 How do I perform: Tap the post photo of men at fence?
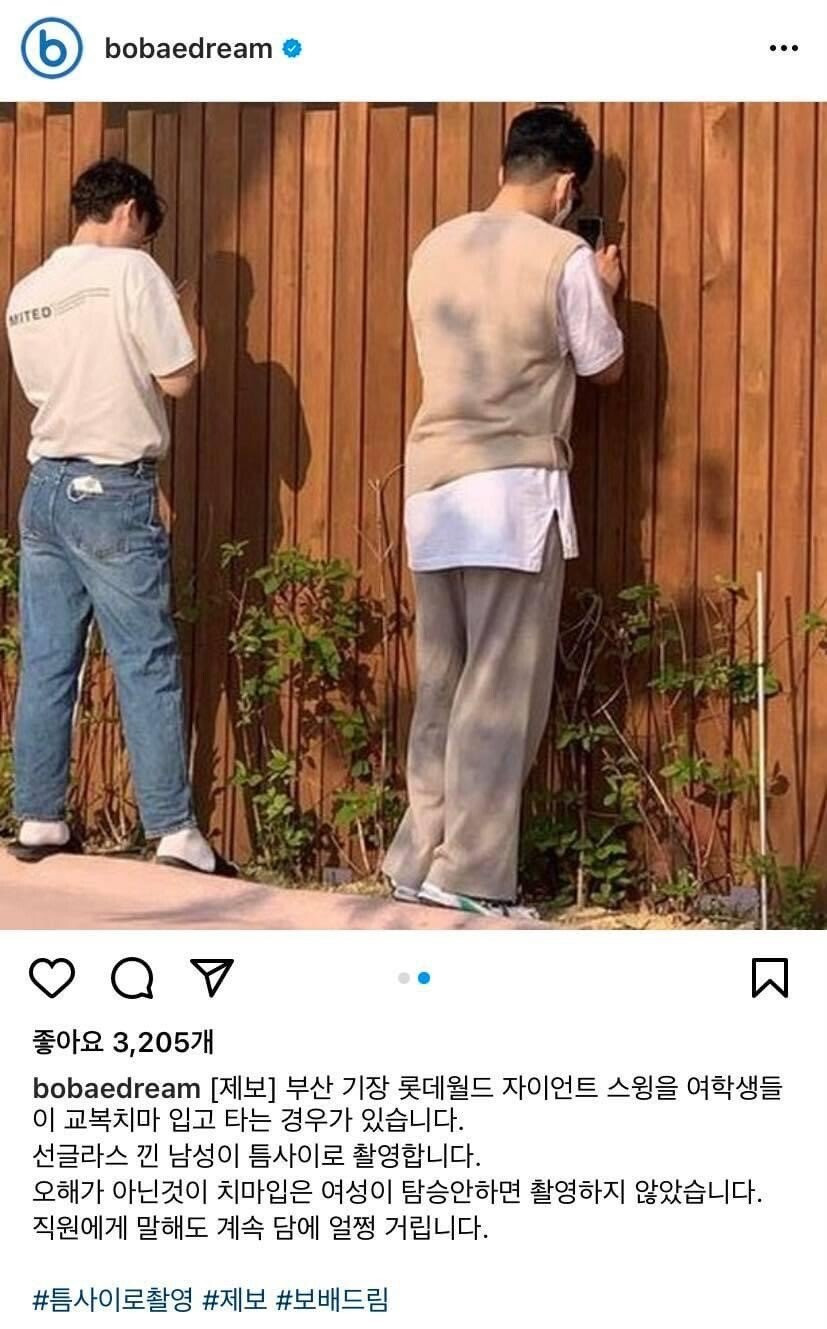click(x=413, y=515)
